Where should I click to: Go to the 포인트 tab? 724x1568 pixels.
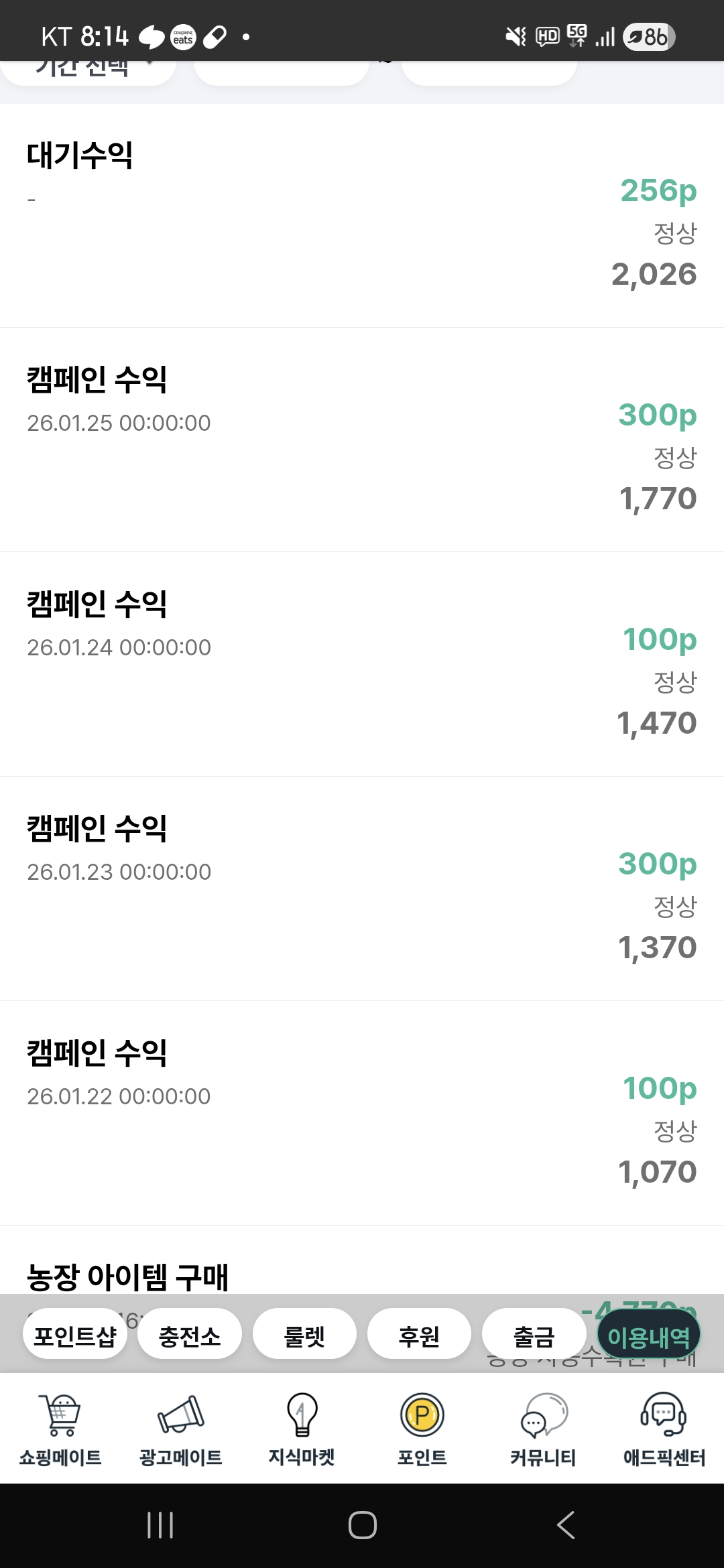coord(422,1429)
